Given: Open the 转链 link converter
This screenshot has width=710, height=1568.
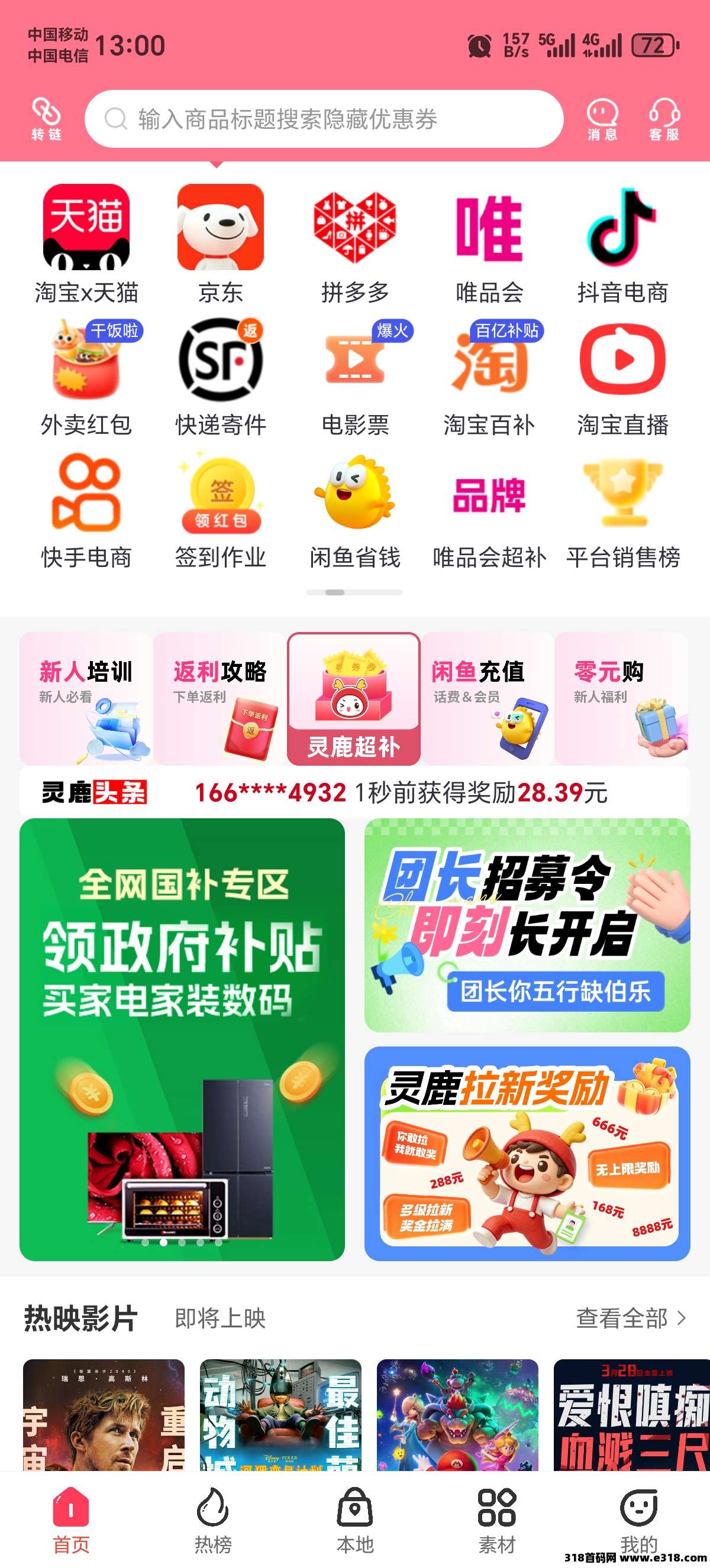Looking at the screenshot, I should pos(46,119).
